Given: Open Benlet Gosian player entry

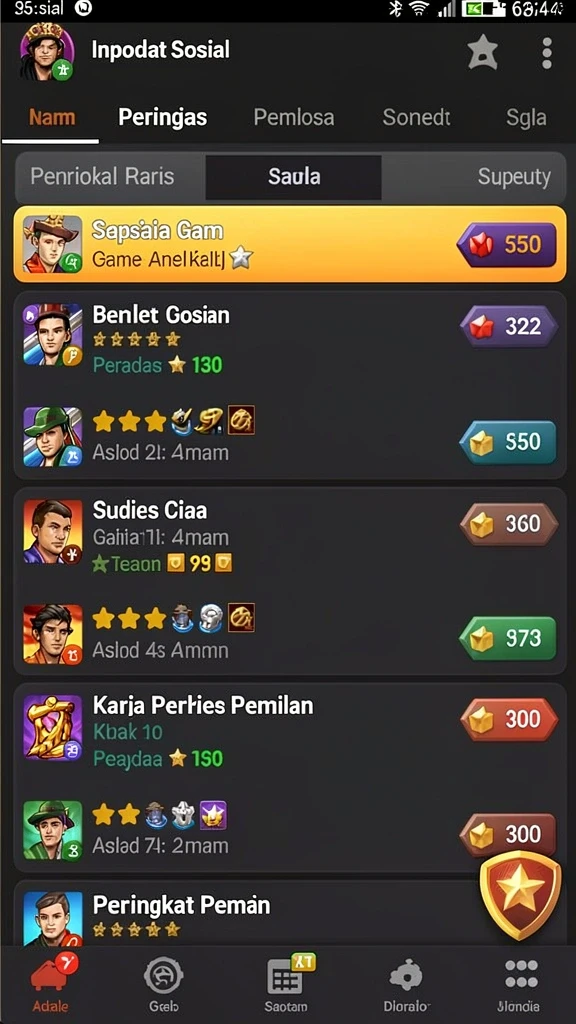Looking at the screenshot, I should pyautogui.click(x=290, y=336).
